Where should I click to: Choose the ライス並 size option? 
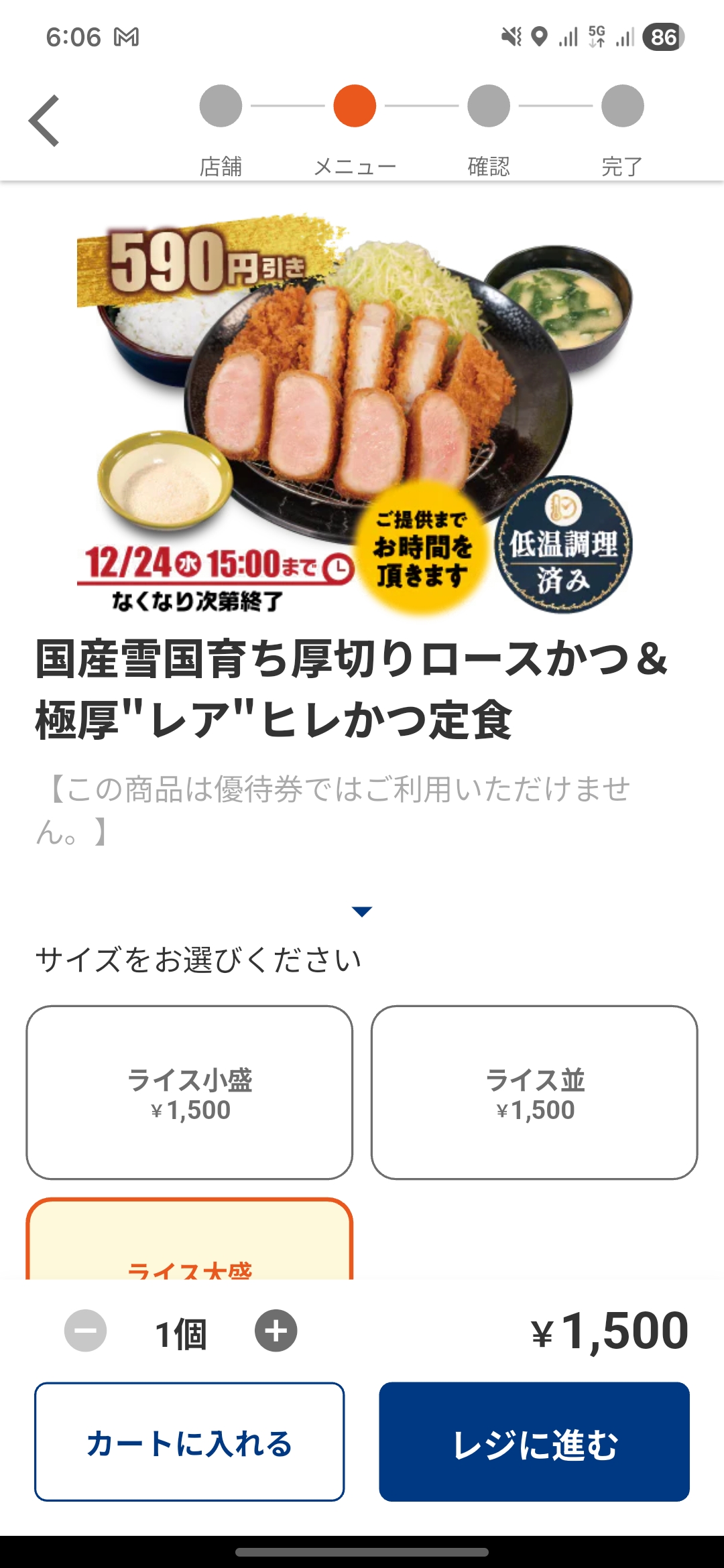pyautogui.click(x=534, y=1092)
